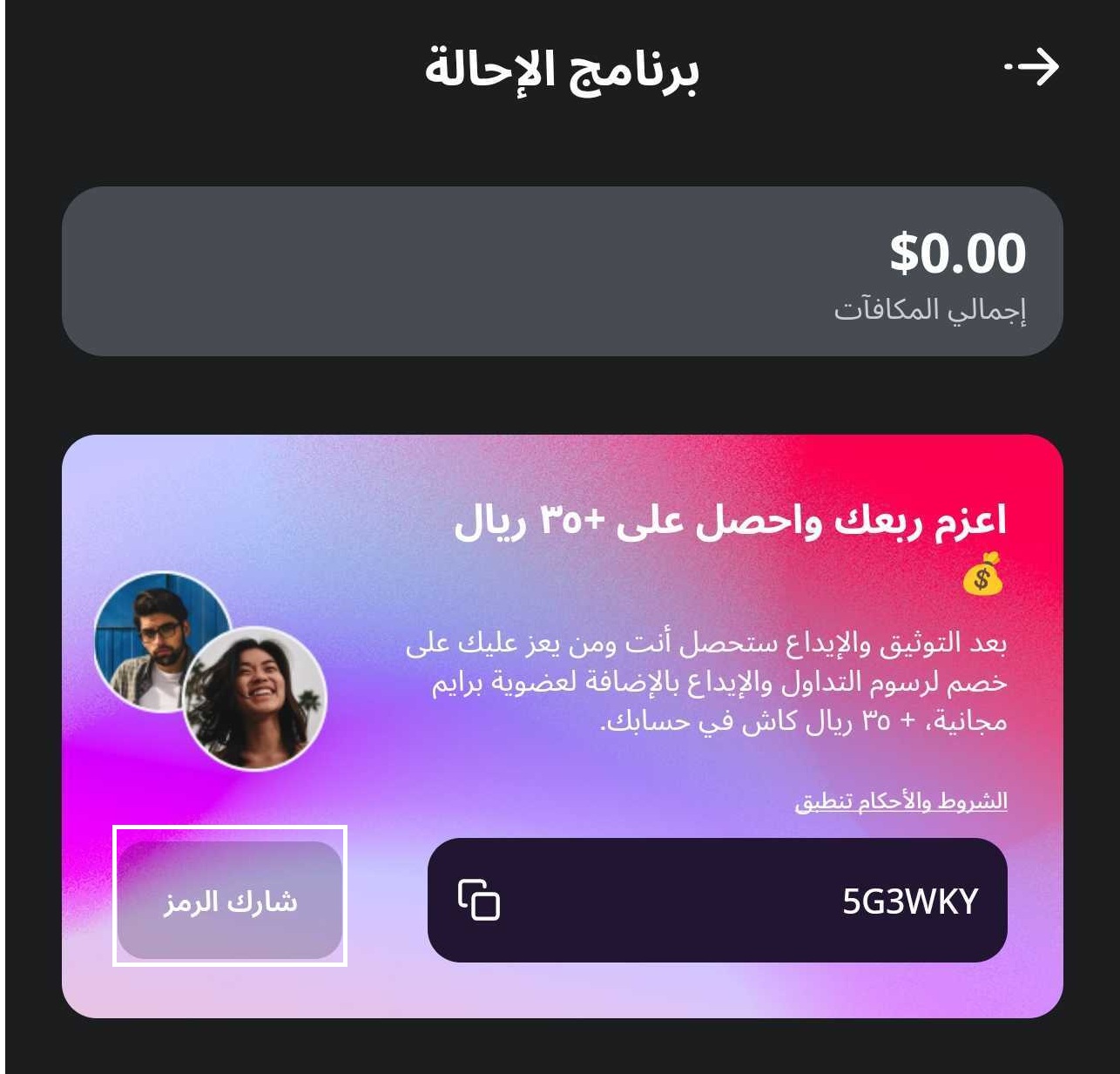The height and width of the screenshot is (1074, 1120).
Task: Go back using the top arrow
Action: coord(1033,67)
